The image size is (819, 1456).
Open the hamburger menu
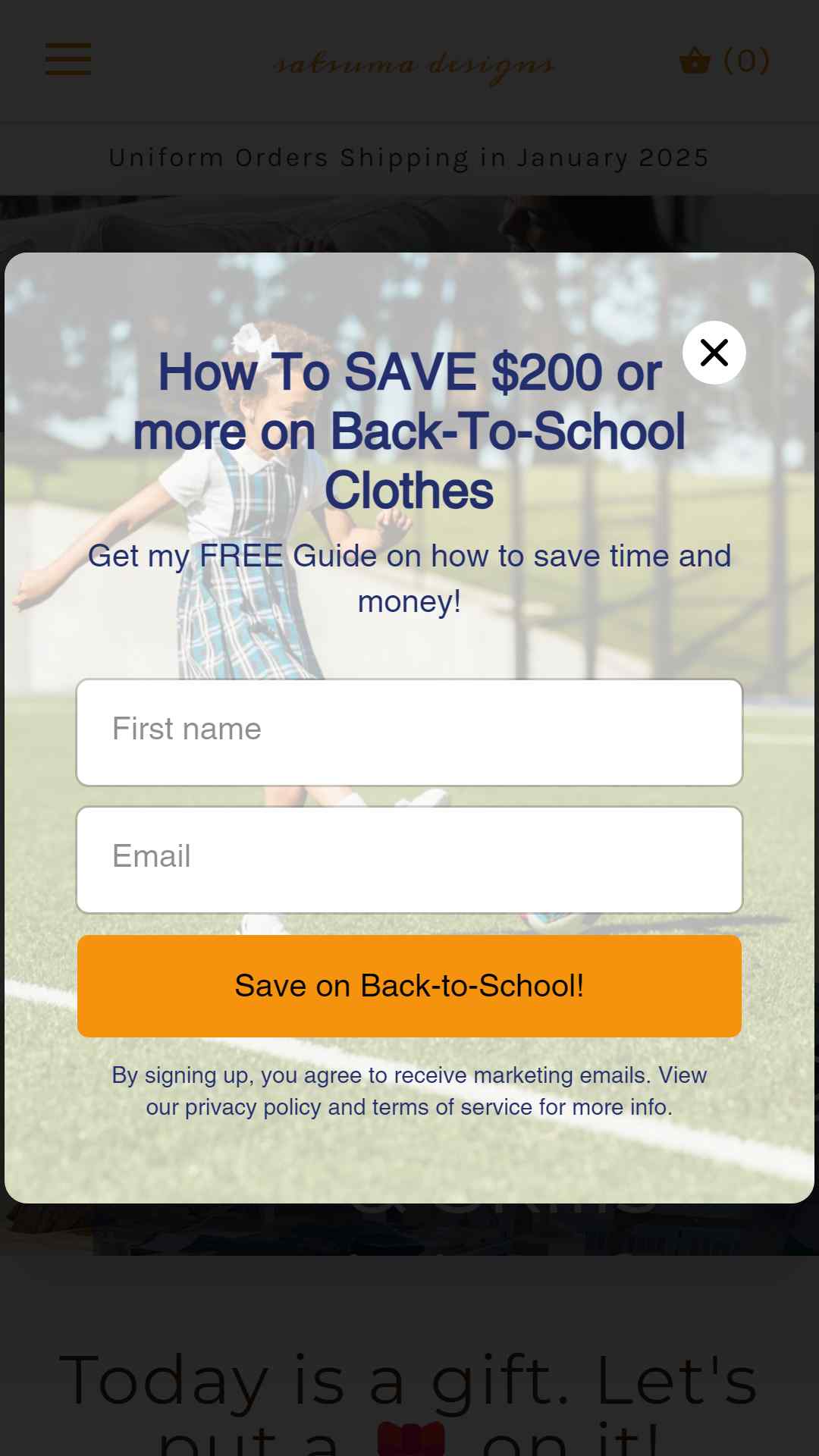point(68,59)
